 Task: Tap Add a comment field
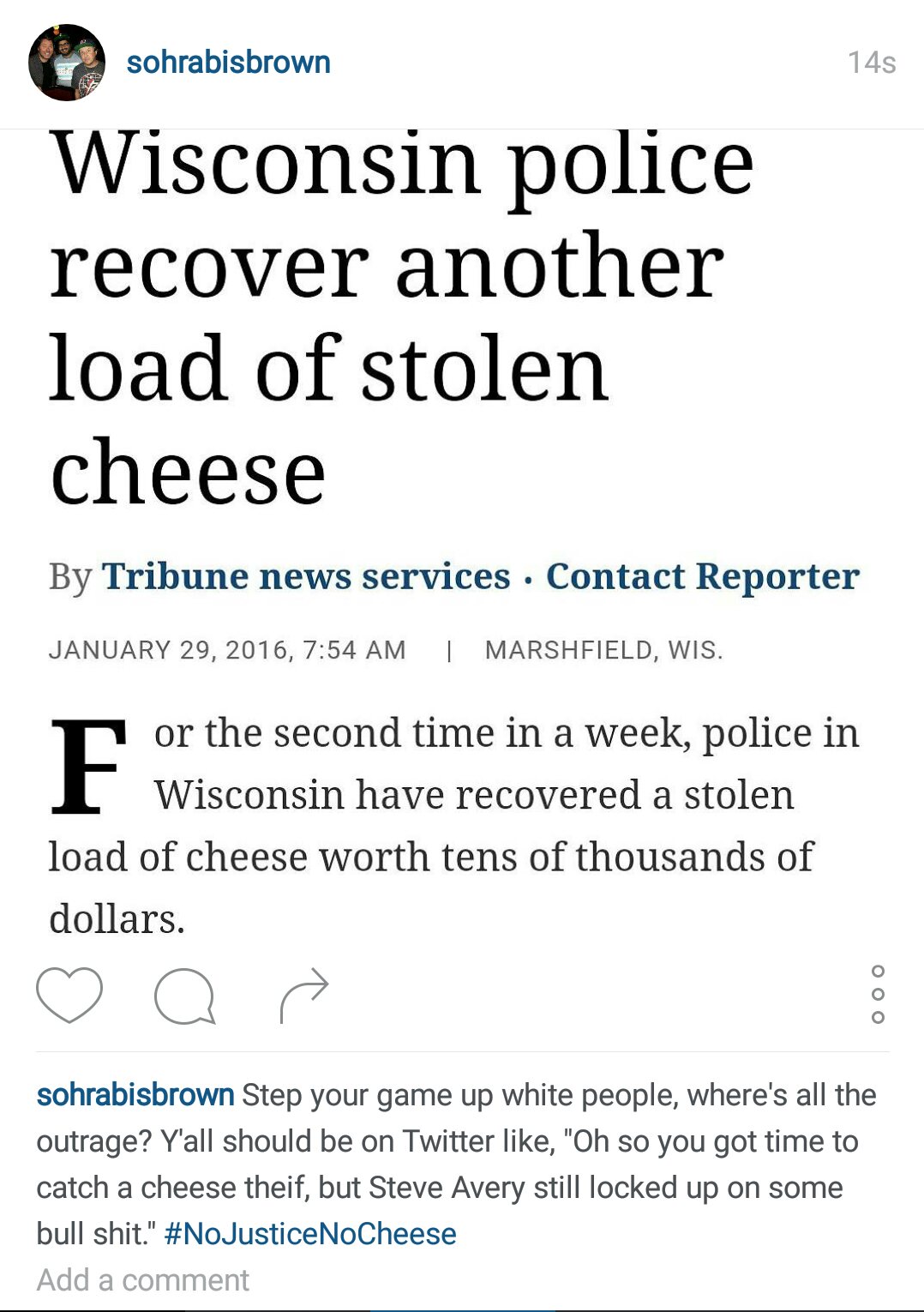point(143,1280)
